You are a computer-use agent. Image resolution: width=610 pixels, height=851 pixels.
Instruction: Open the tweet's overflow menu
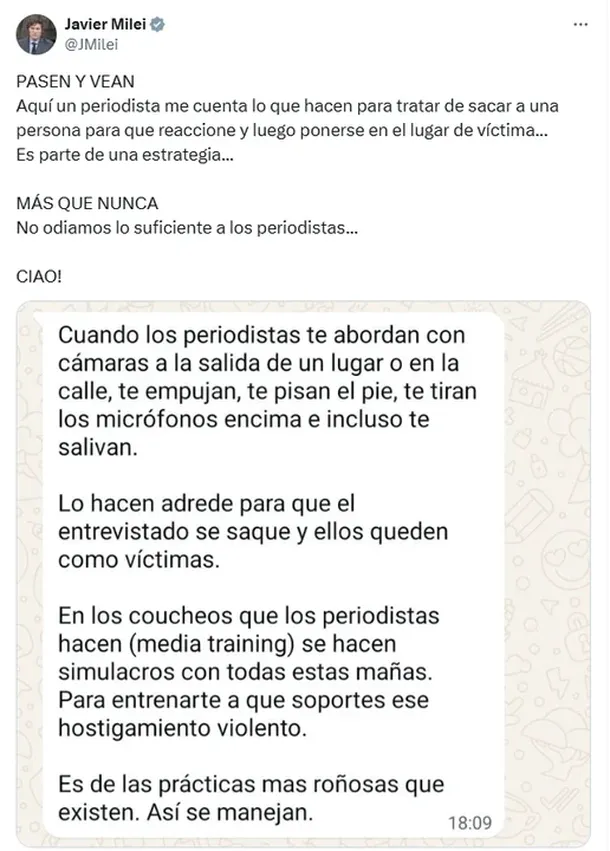[x=579, y=23]
